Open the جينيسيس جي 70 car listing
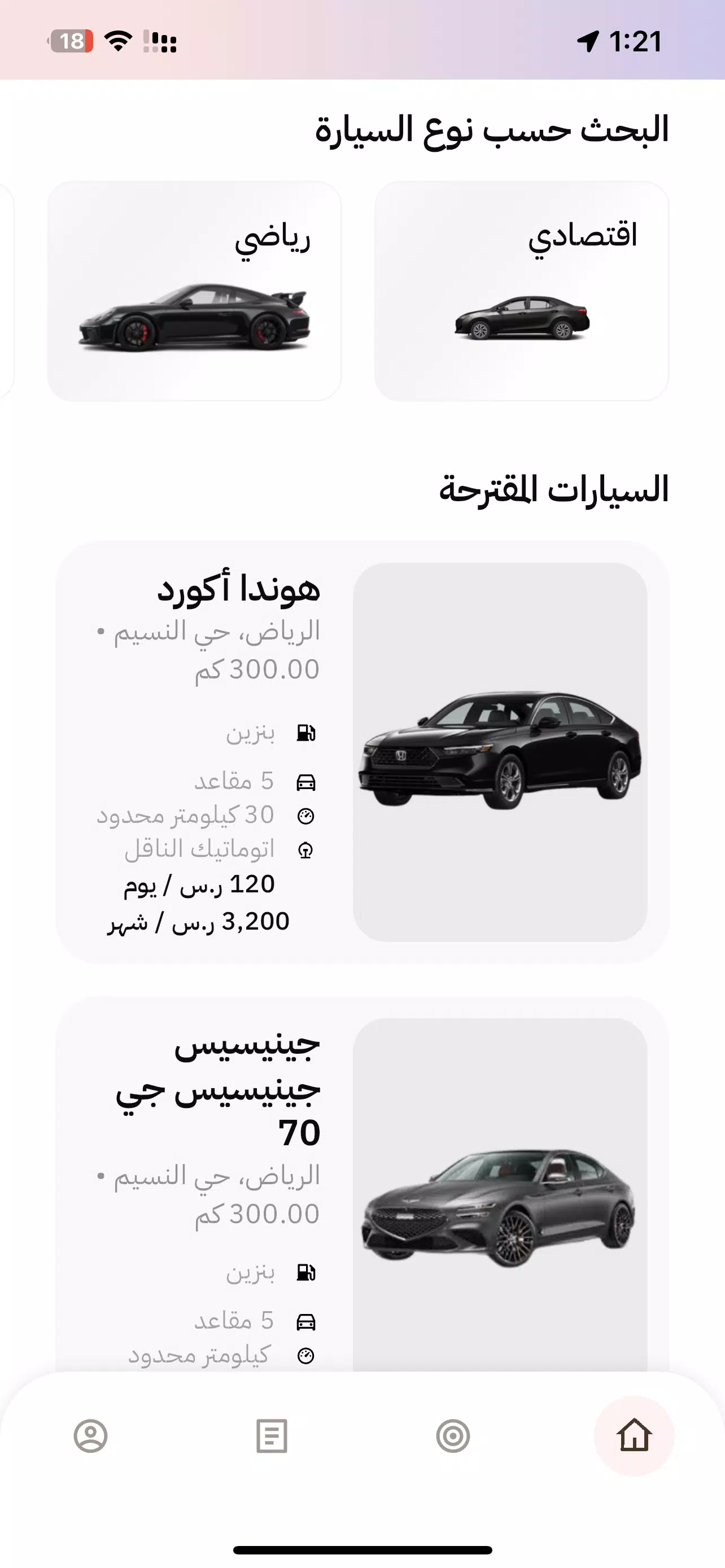Screen dimensions: 725x1568 coord(362,1187)
